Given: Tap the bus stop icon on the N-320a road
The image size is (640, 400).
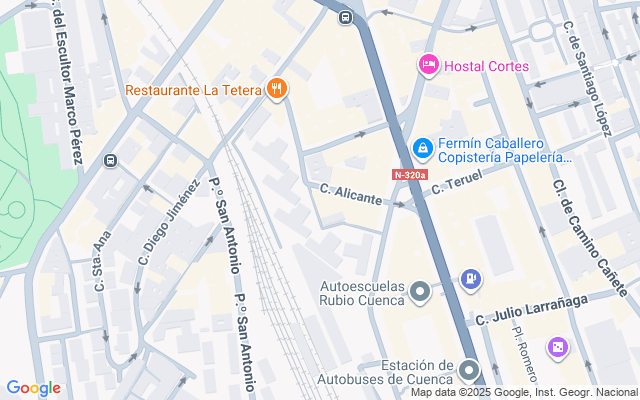Looking at the screenshot, I should [x=345, y=17].
